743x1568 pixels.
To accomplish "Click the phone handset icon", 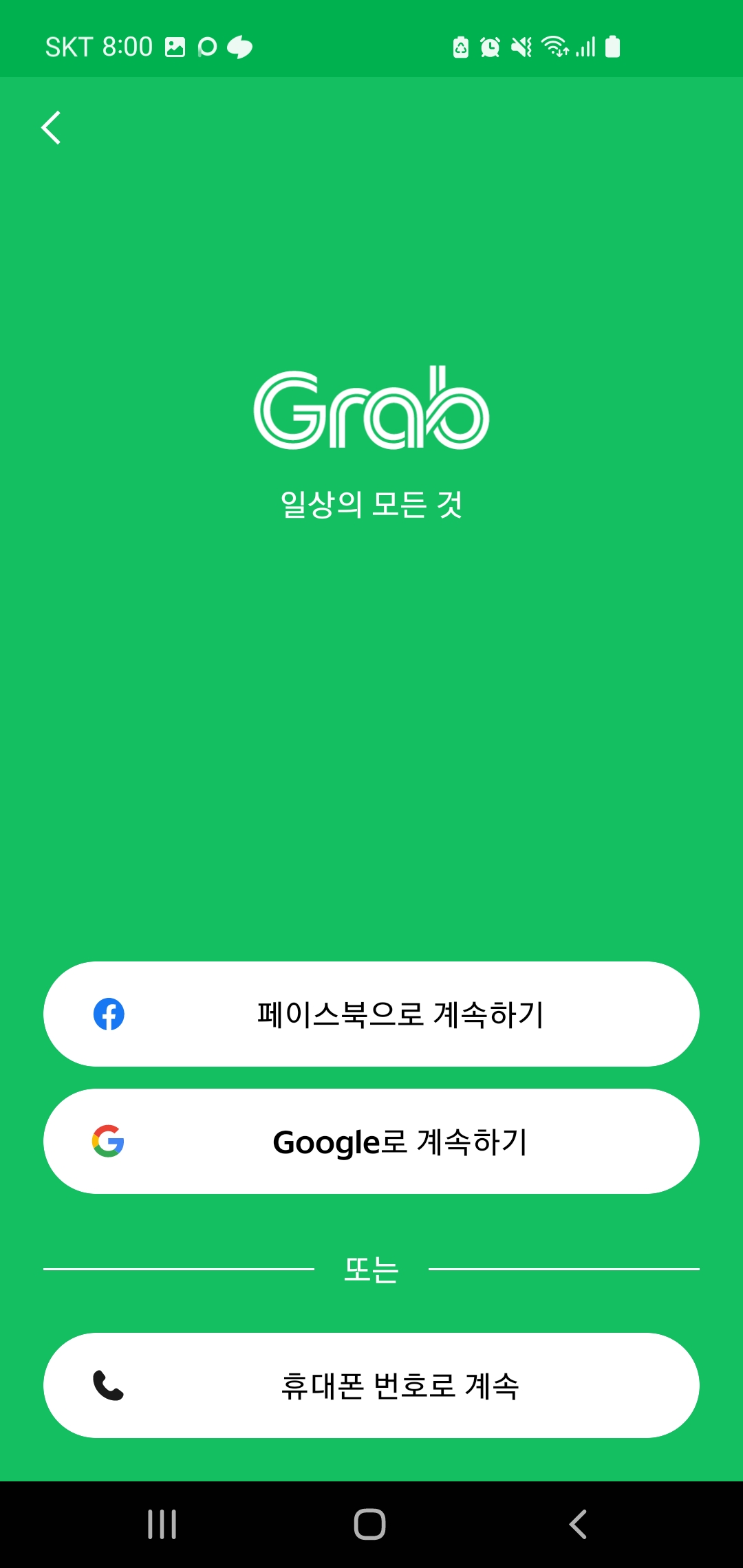I will (109, 1386).
